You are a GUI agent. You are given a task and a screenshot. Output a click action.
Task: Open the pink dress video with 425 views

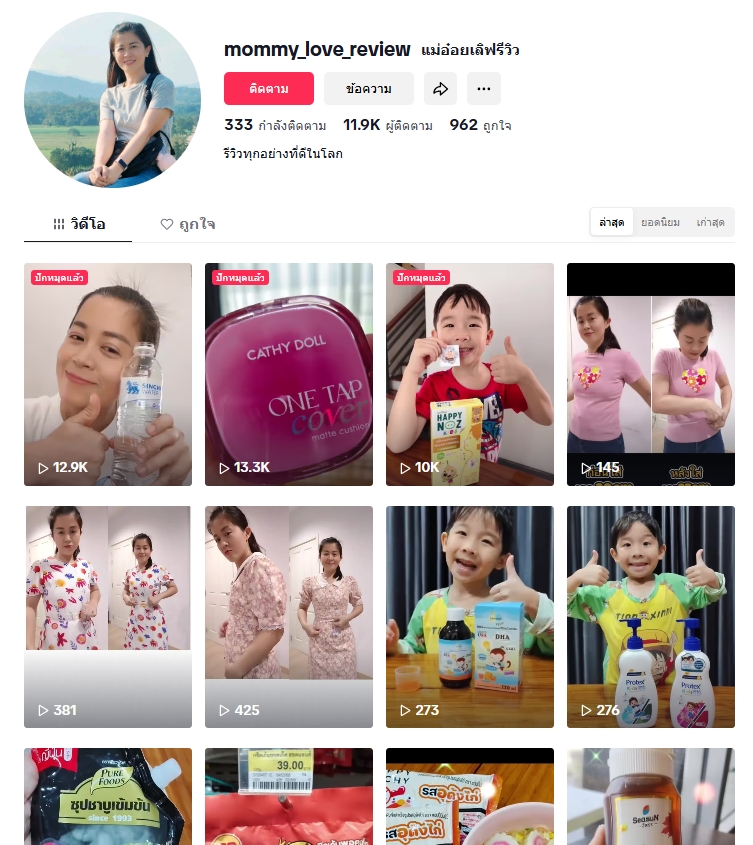point(289,616)
